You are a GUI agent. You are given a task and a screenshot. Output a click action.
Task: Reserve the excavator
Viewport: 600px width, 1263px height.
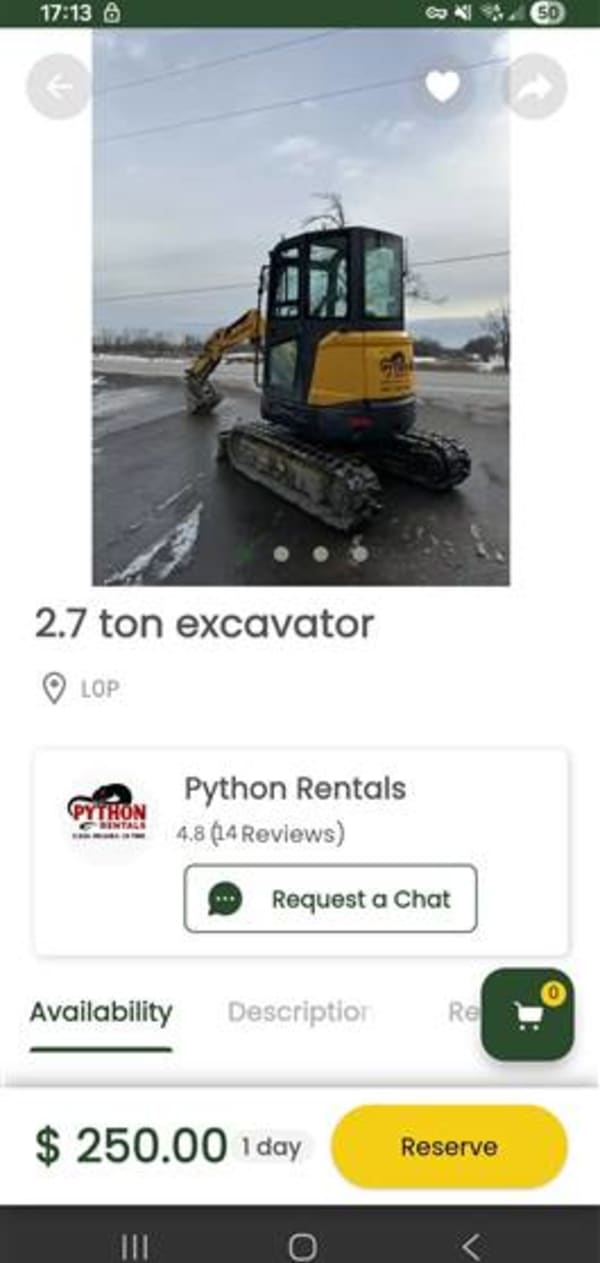pos(449,1146)
